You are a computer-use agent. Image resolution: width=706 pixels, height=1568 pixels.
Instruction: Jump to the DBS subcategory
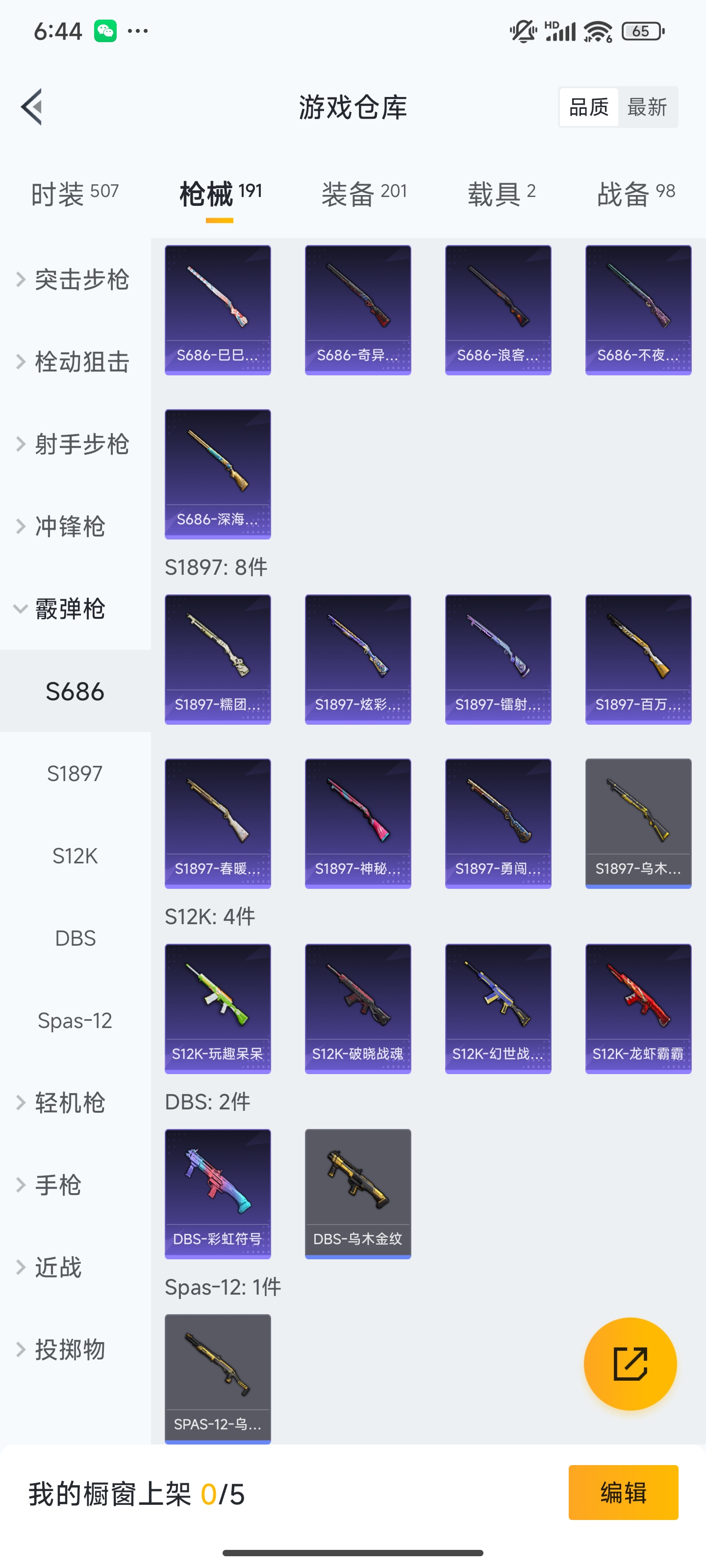click(x=75, y=938)
